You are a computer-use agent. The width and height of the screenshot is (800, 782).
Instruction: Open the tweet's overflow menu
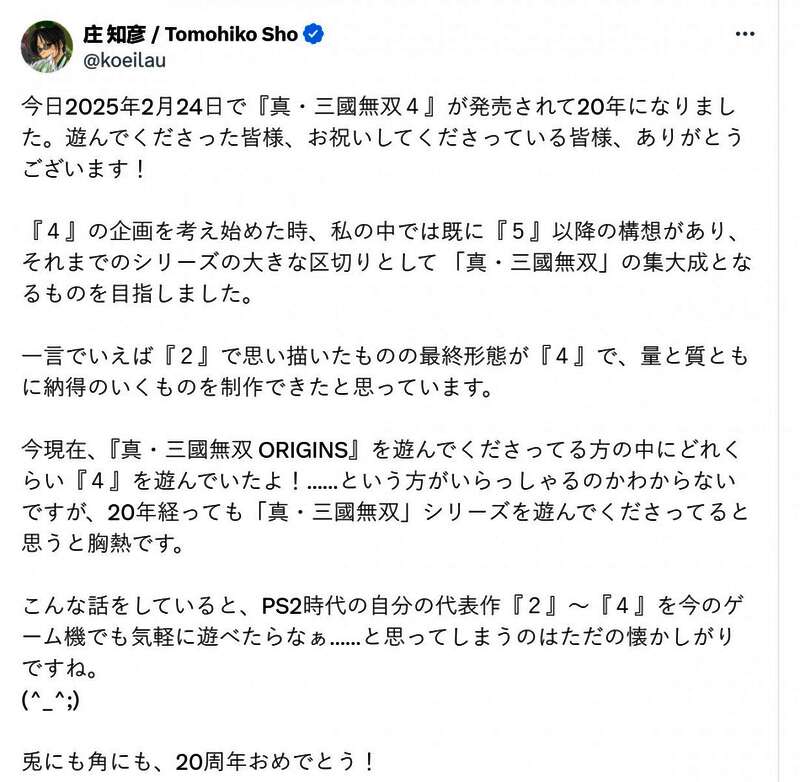tap(746, 33)
